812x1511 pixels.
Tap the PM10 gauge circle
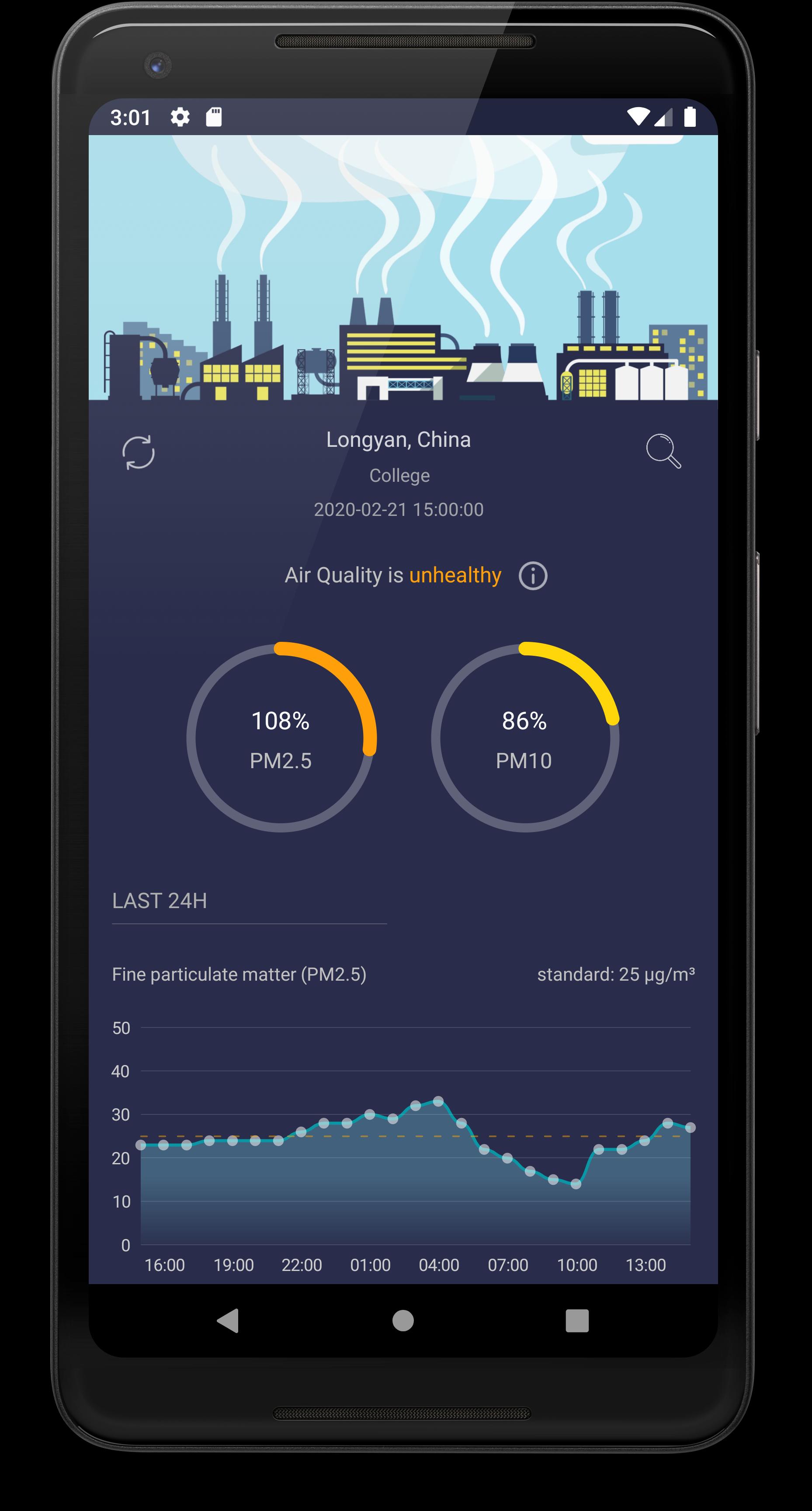(x=525, y=738)
